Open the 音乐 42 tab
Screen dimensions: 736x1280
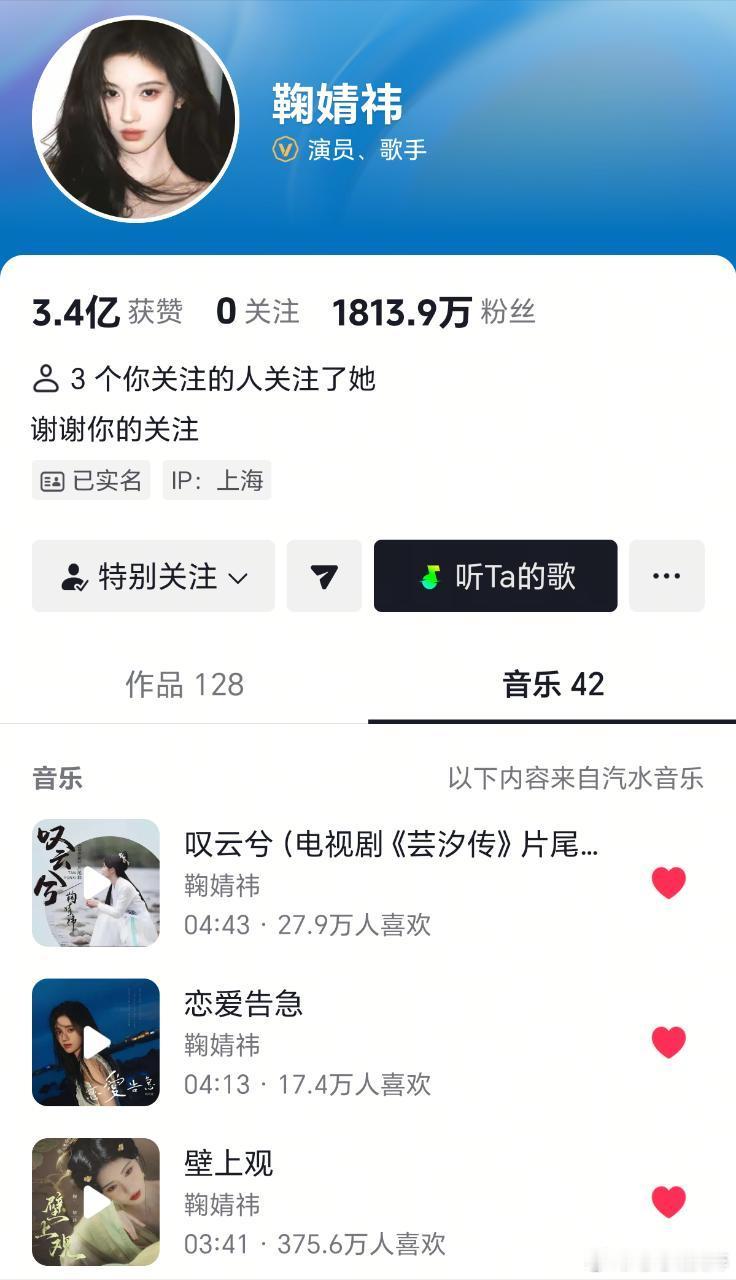[553, 684]
